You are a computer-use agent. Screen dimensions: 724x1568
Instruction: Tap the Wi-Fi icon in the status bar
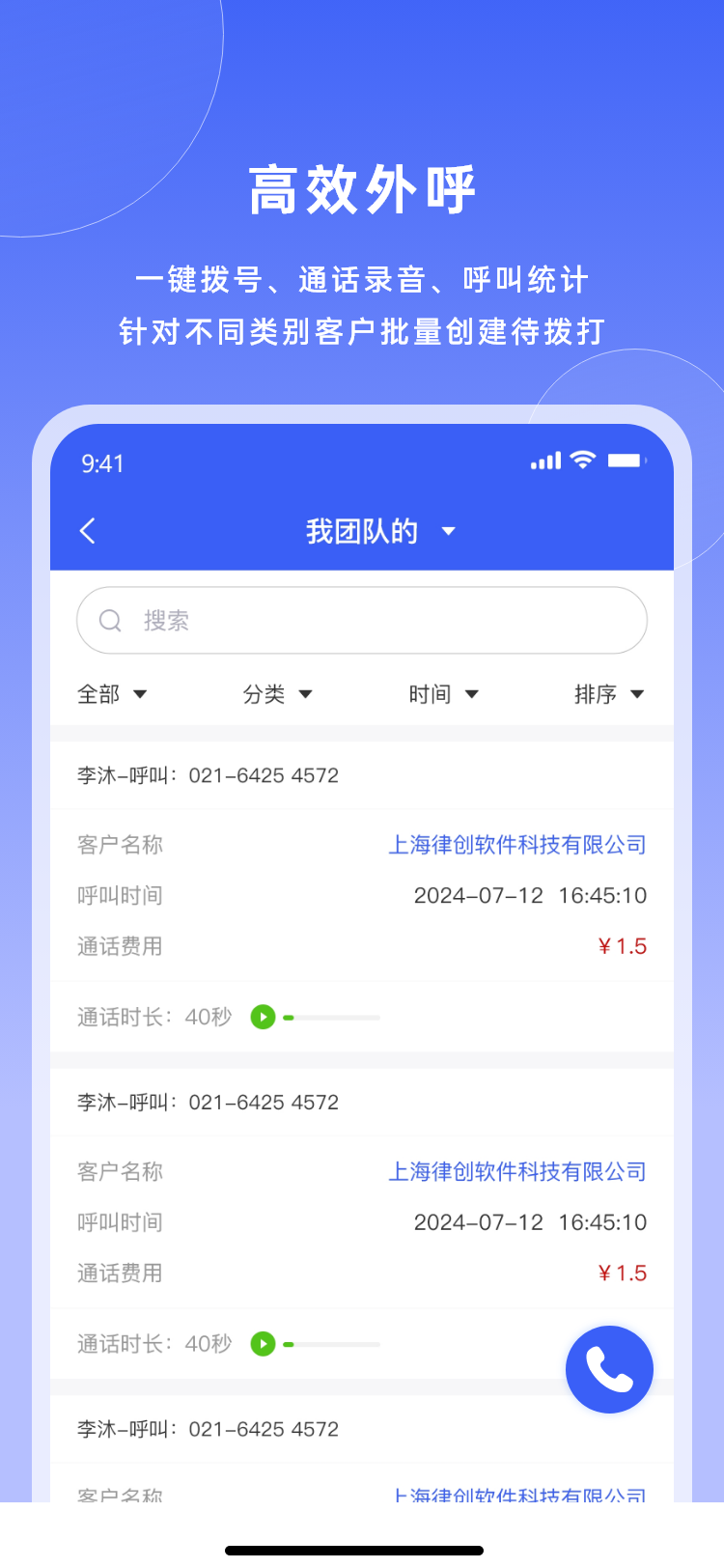coord(580,462)
